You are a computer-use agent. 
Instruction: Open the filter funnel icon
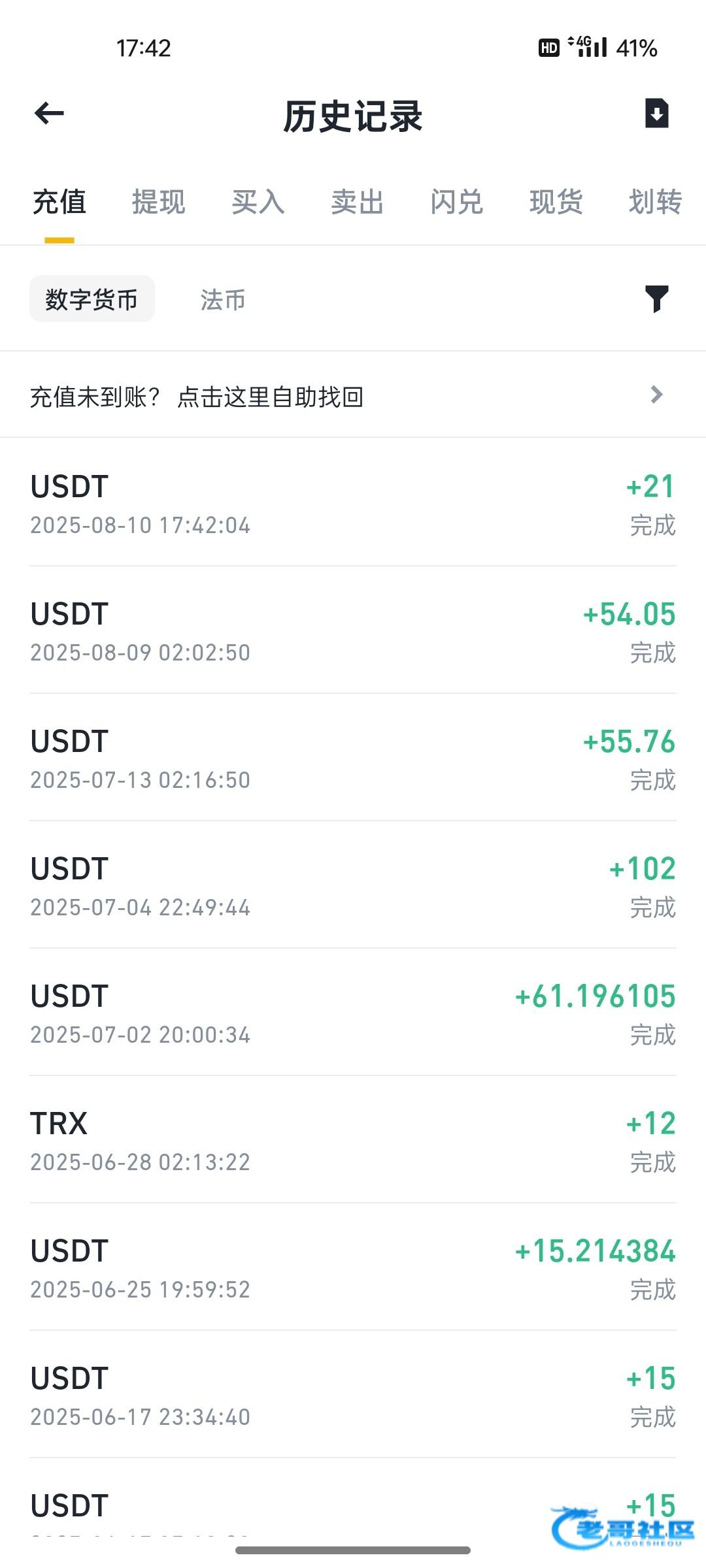point(657,299)
